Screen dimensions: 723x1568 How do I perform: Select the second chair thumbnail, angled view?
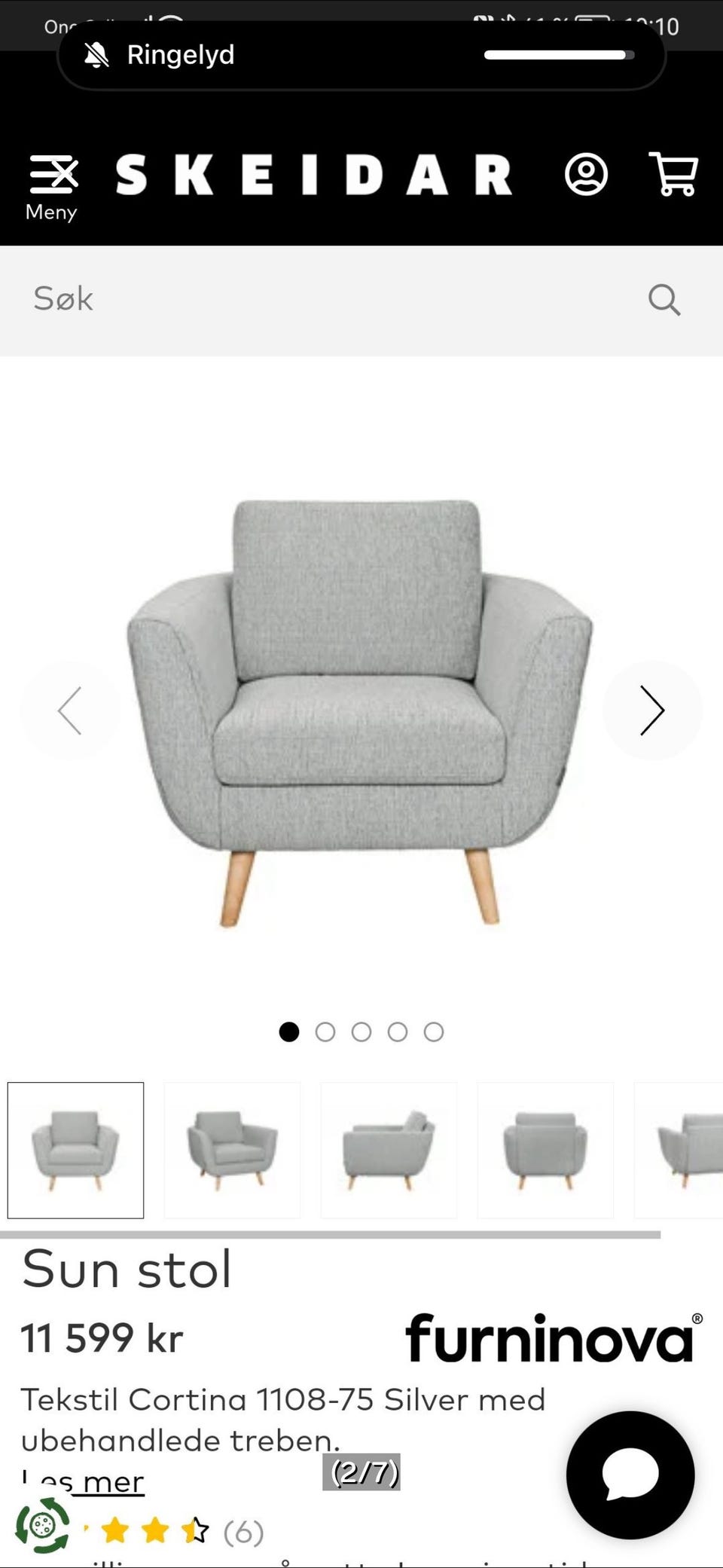click(x=232, y=1150)
